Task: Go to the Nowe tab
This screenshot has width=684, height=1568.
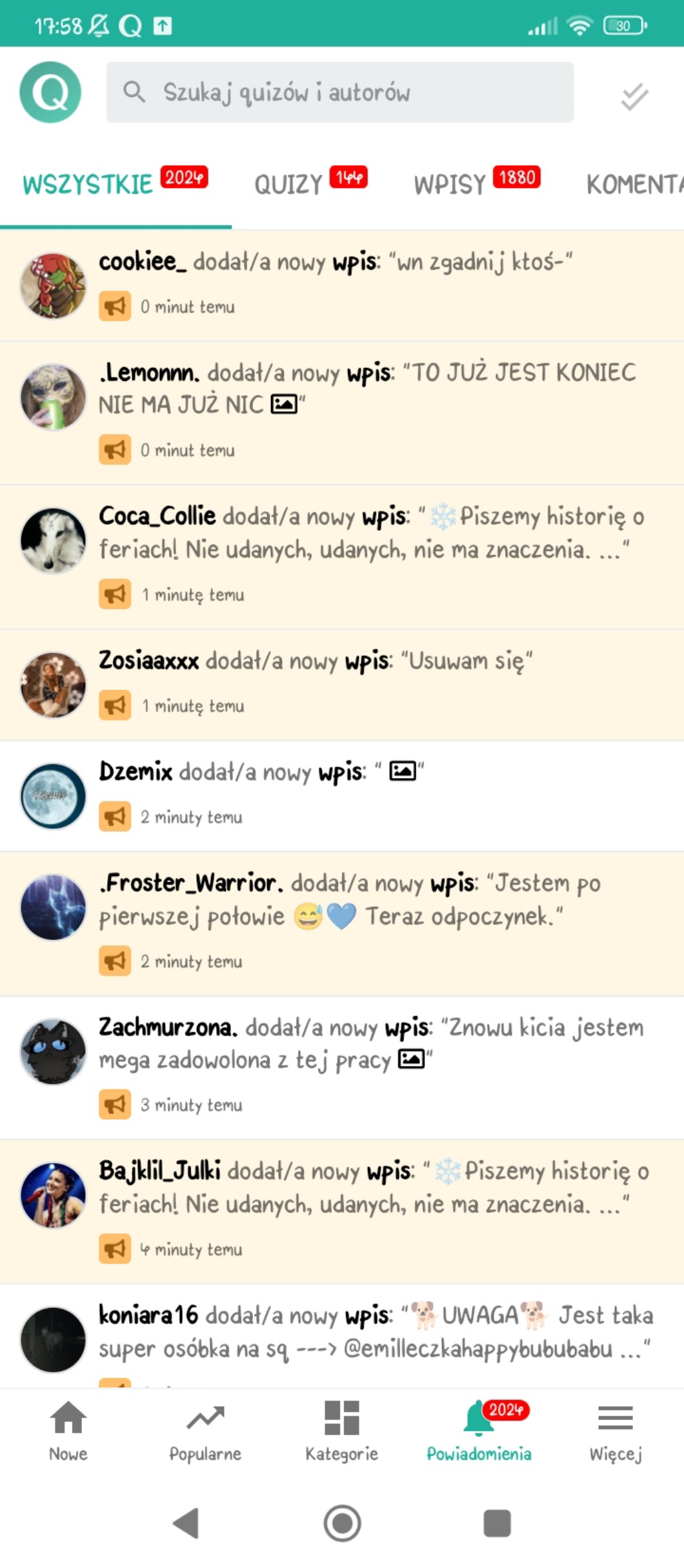Action: [x=68, y=1431]
